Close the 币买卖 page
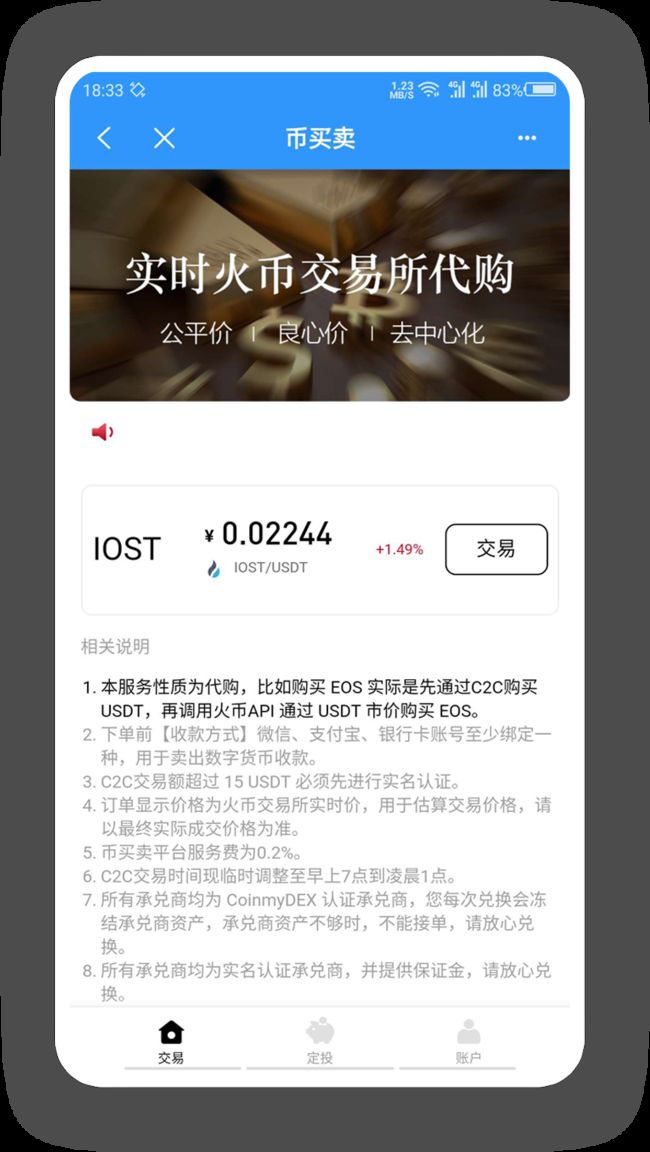 point(165,138)
